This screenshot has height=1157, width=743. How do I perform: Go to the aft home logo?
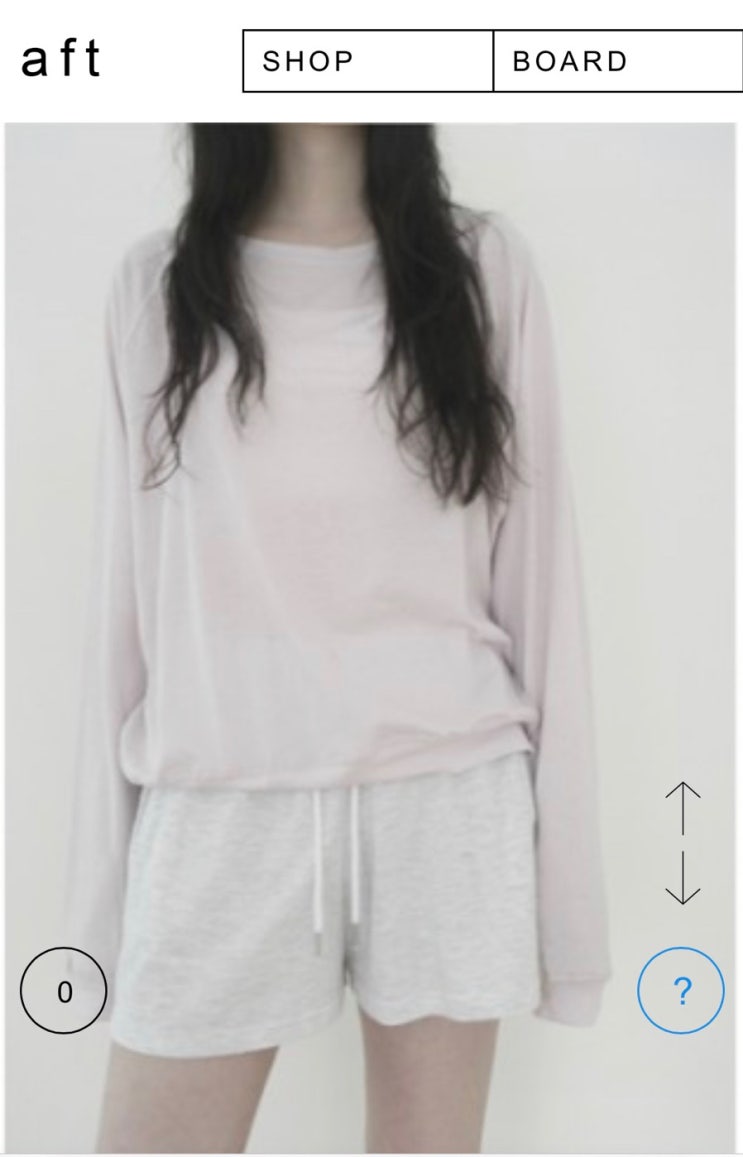coord(61,59)
